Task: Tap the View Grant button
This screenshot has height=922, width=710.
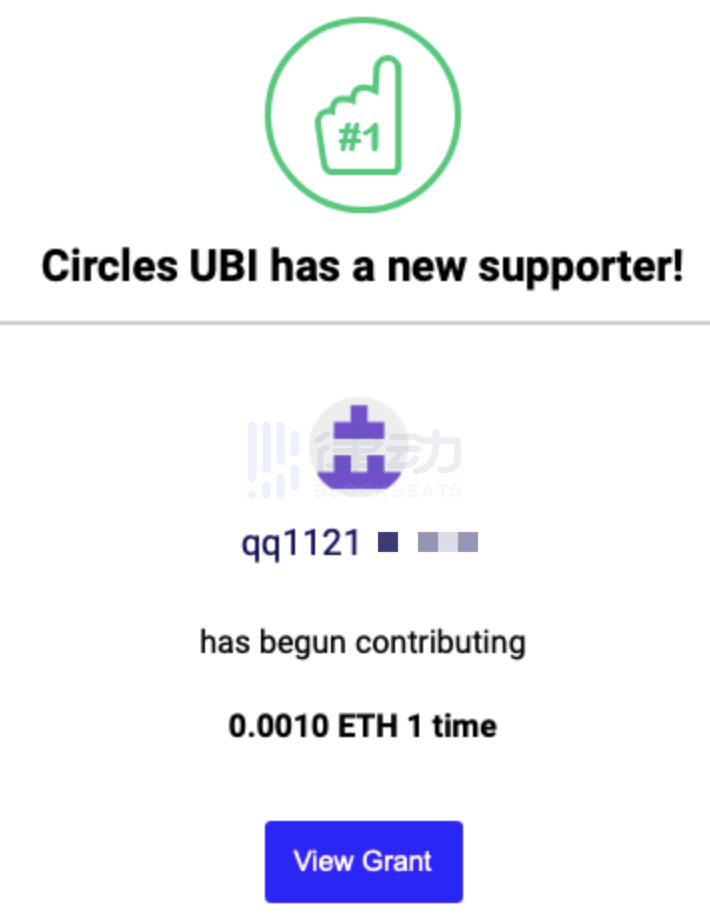Action: pyautogui.click(x=363, y=861)
